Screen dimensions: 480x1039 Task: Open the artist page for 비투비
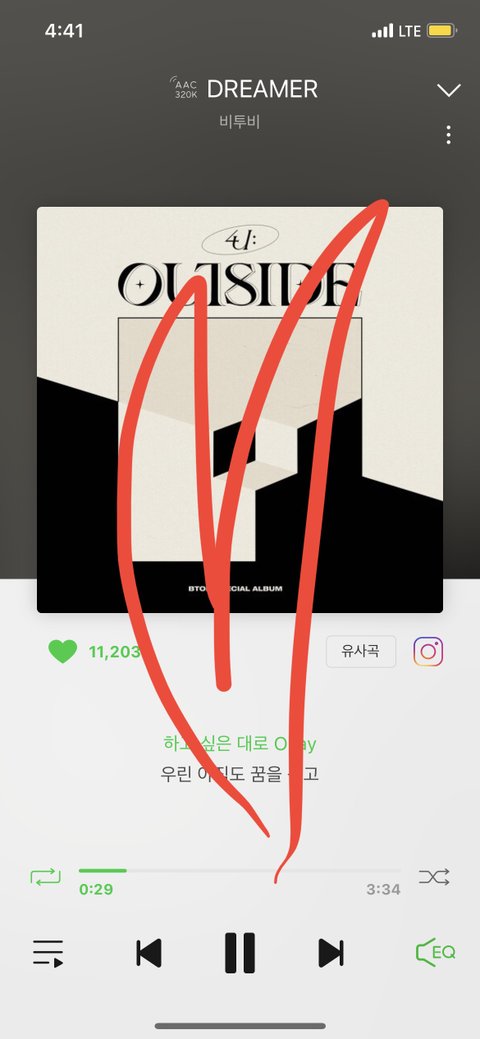240,123
